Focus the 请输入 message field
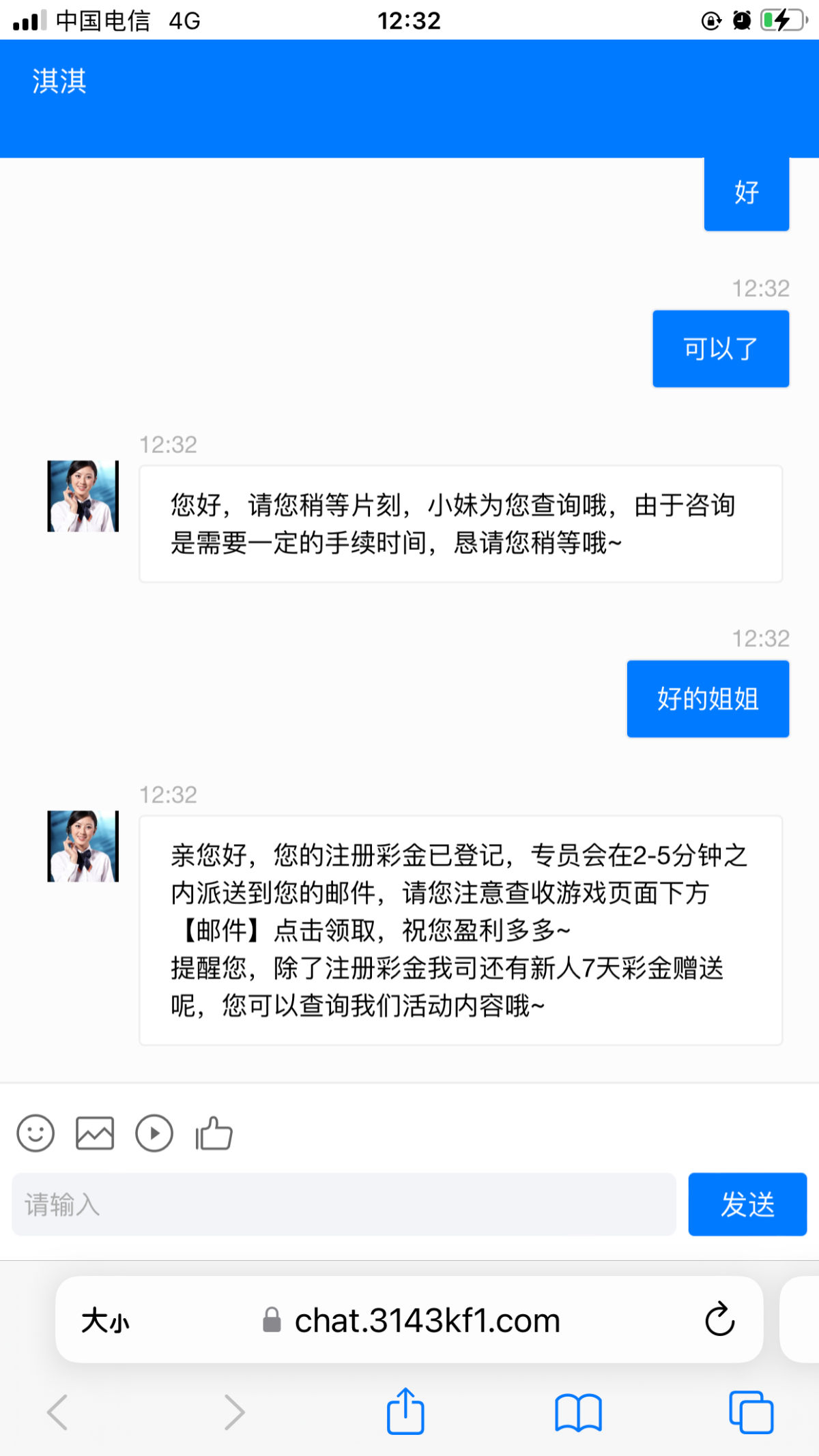819x1456 pixels. (x=344, y=1204)
